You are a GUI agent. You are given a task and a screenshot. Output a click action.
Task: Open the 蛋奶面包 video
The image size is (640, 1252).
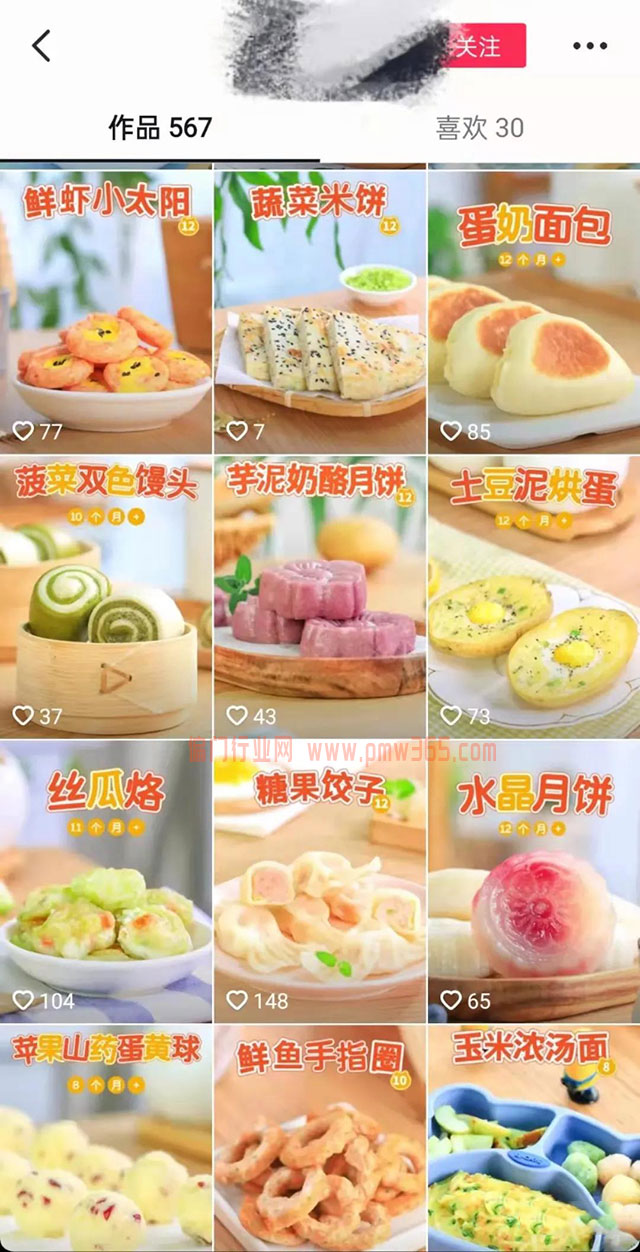(534, 310)
